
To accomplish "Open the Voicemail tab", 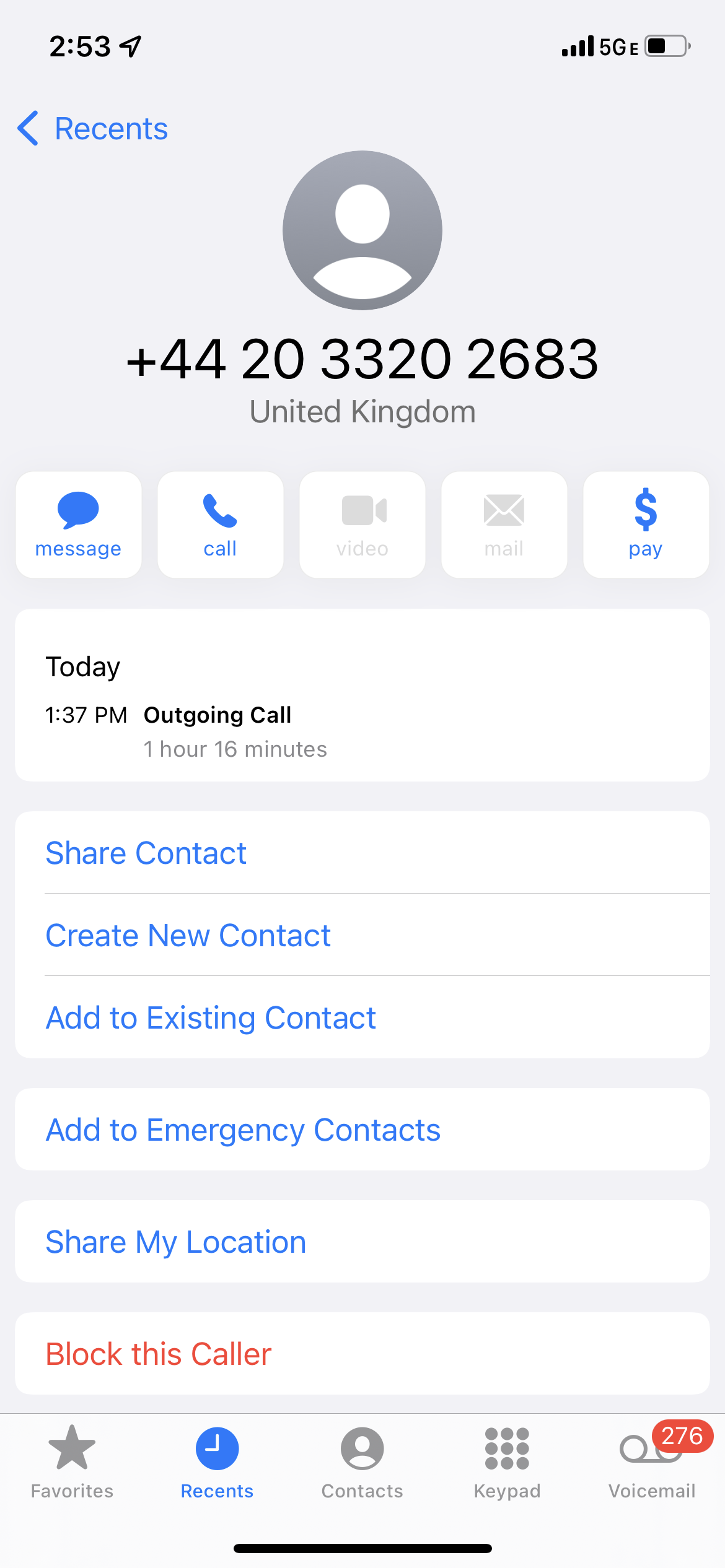I will (652, 1461).
